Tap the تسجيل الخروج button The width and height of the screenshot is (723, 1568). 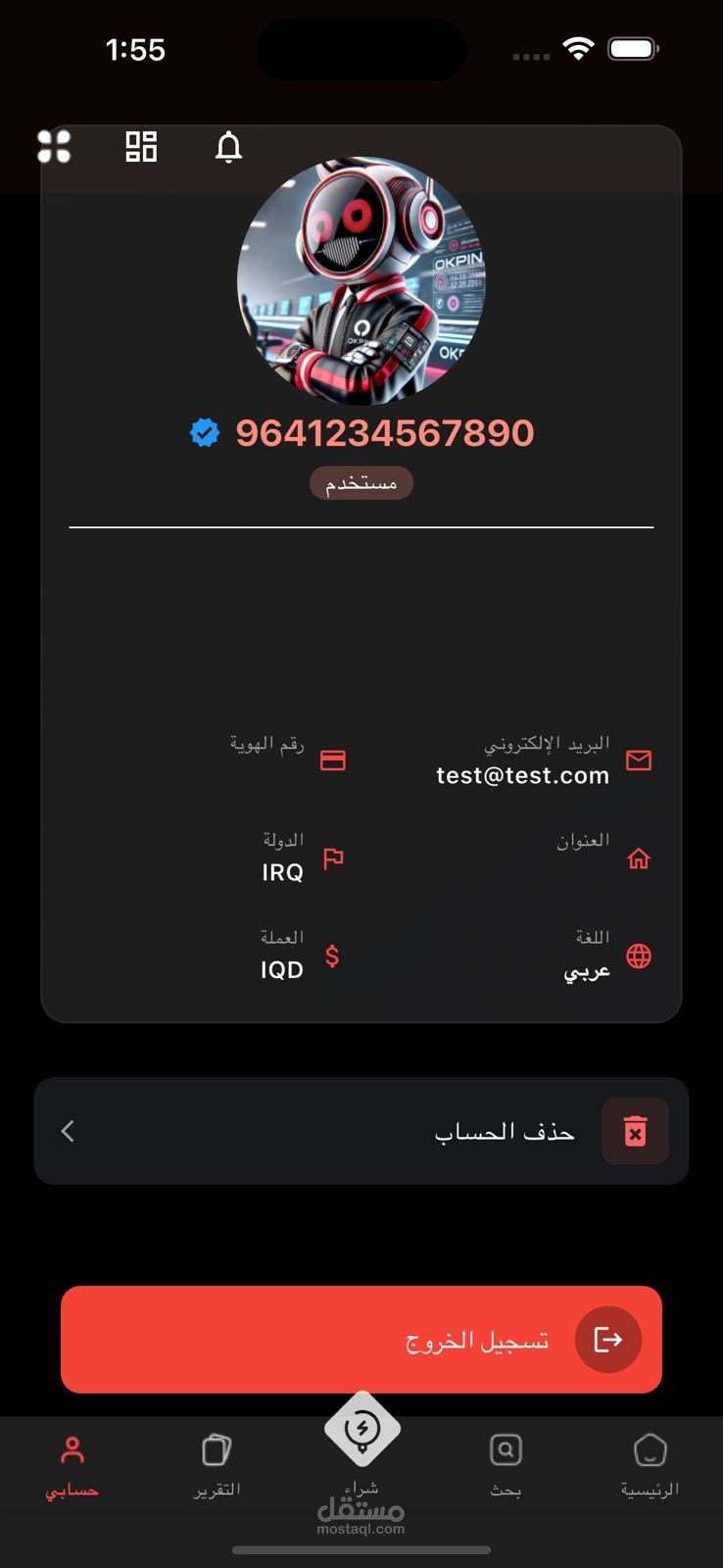361,1339
